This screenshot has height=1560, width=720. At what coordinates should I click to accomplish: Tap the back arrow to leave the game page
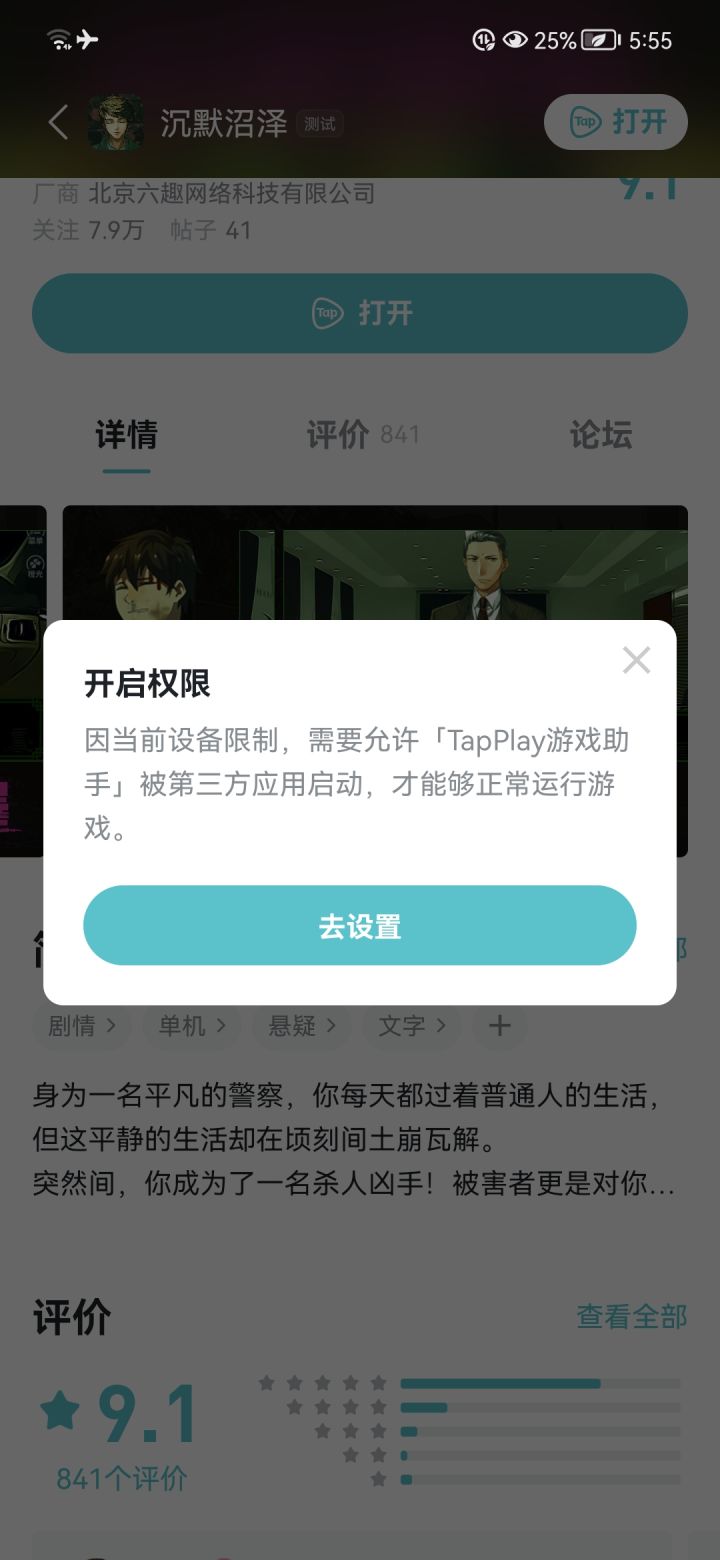pyautogui.click(x=56, y=122)
